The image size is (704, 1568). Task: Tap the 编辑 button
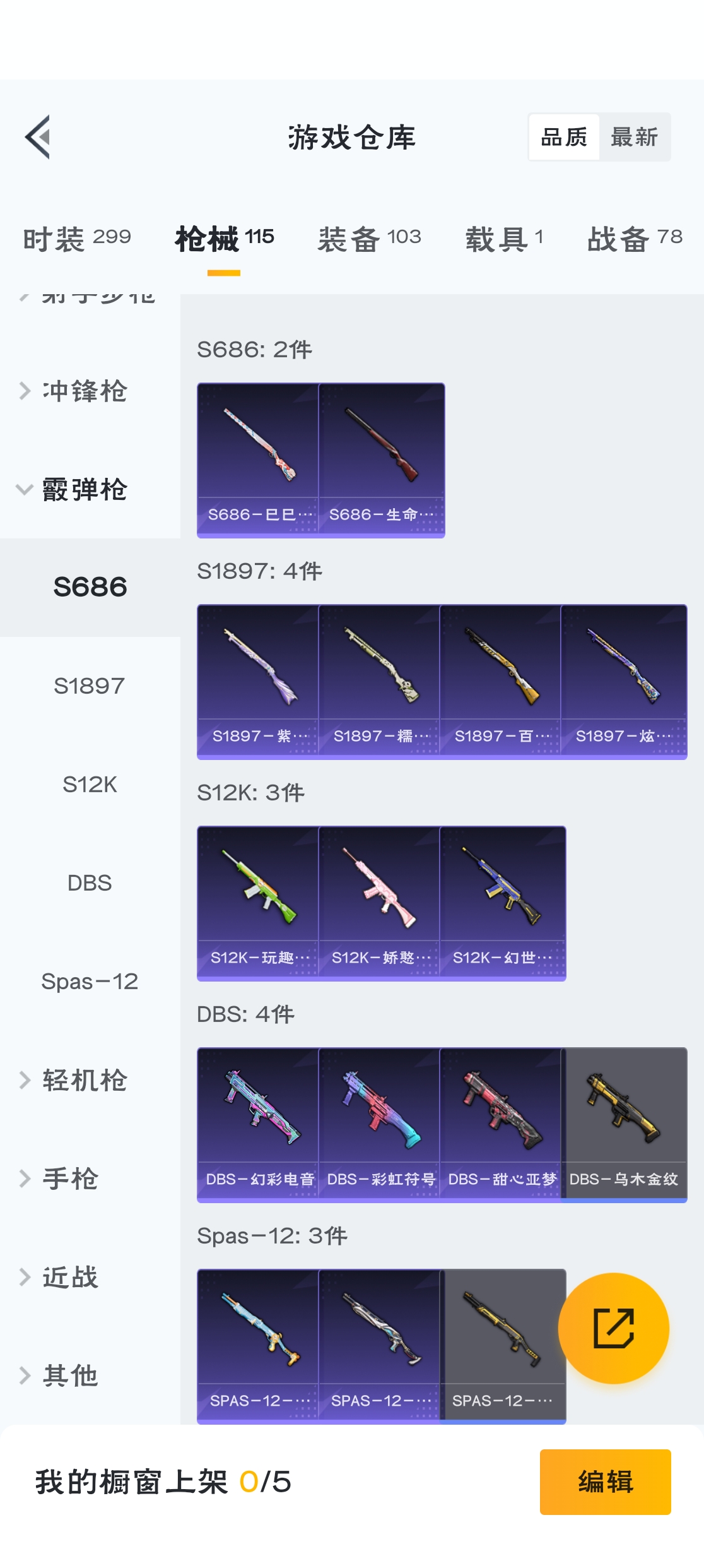click(605, 1482)
